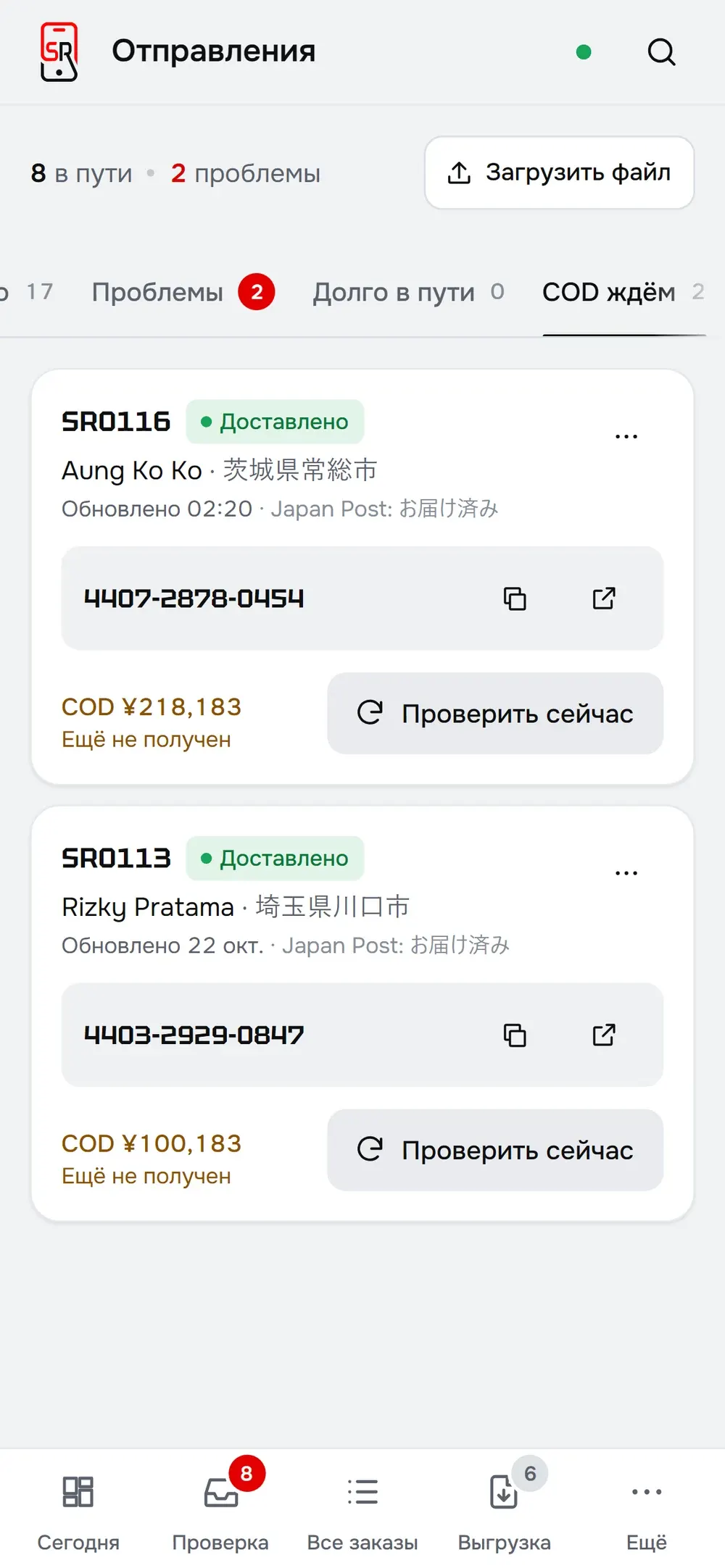Open the search icon in the header
The image size is (725, 1568).
(x=661, y=52)
